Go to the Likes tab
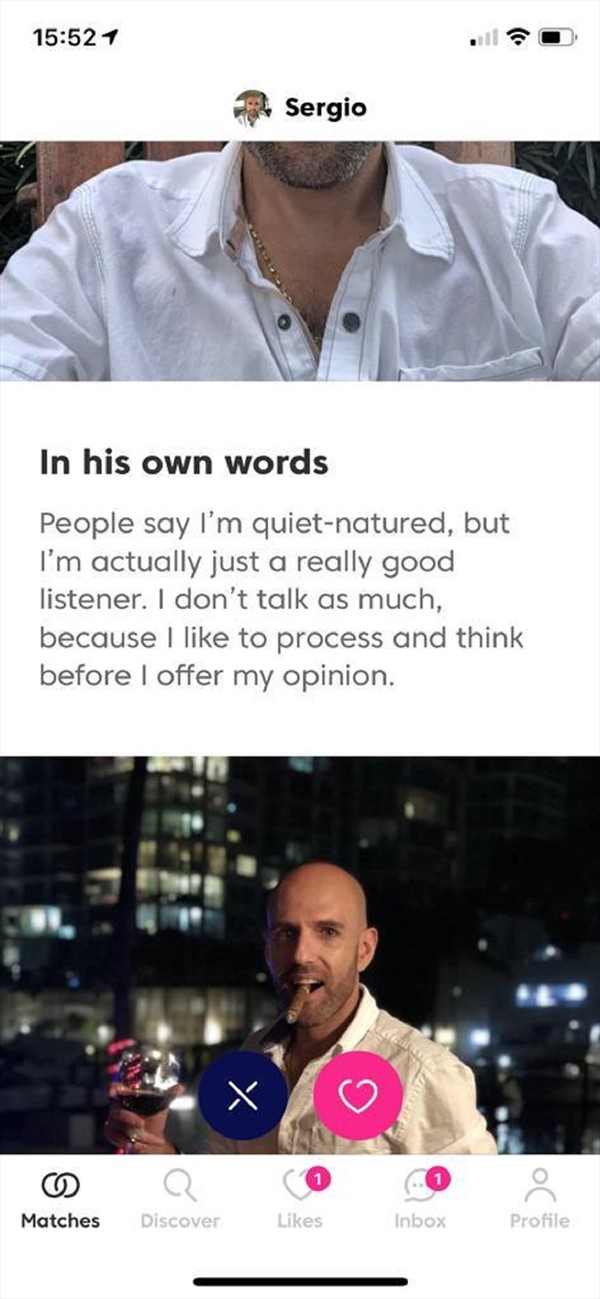The height and width of the screenshot is (1299, 600). click(300, 1200)
